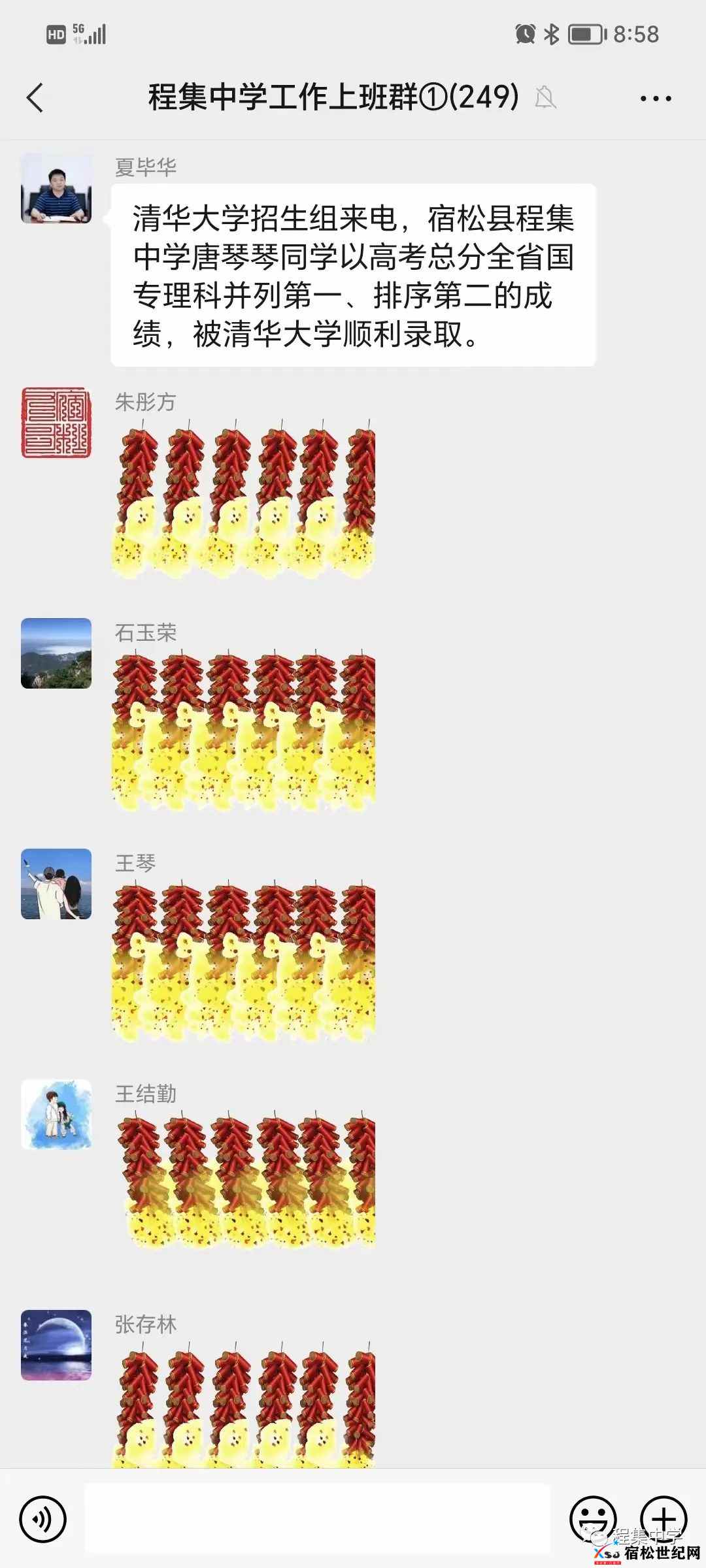Go back from the group chat

35,99
